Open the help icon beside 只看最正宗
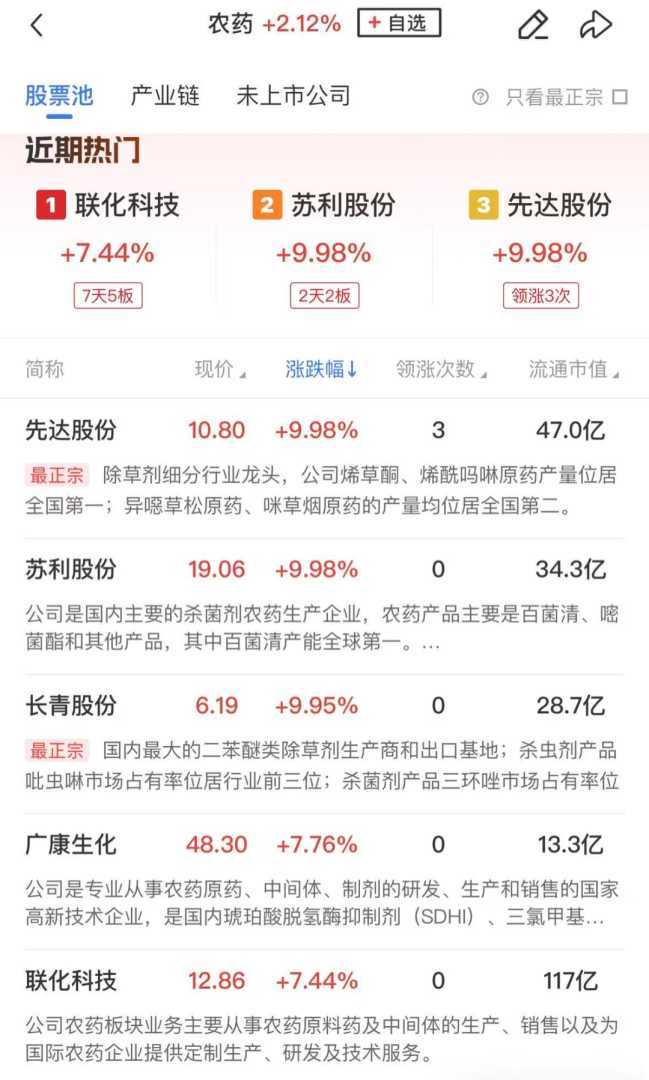Screen dimensions: 649x1080 (481, 97)
